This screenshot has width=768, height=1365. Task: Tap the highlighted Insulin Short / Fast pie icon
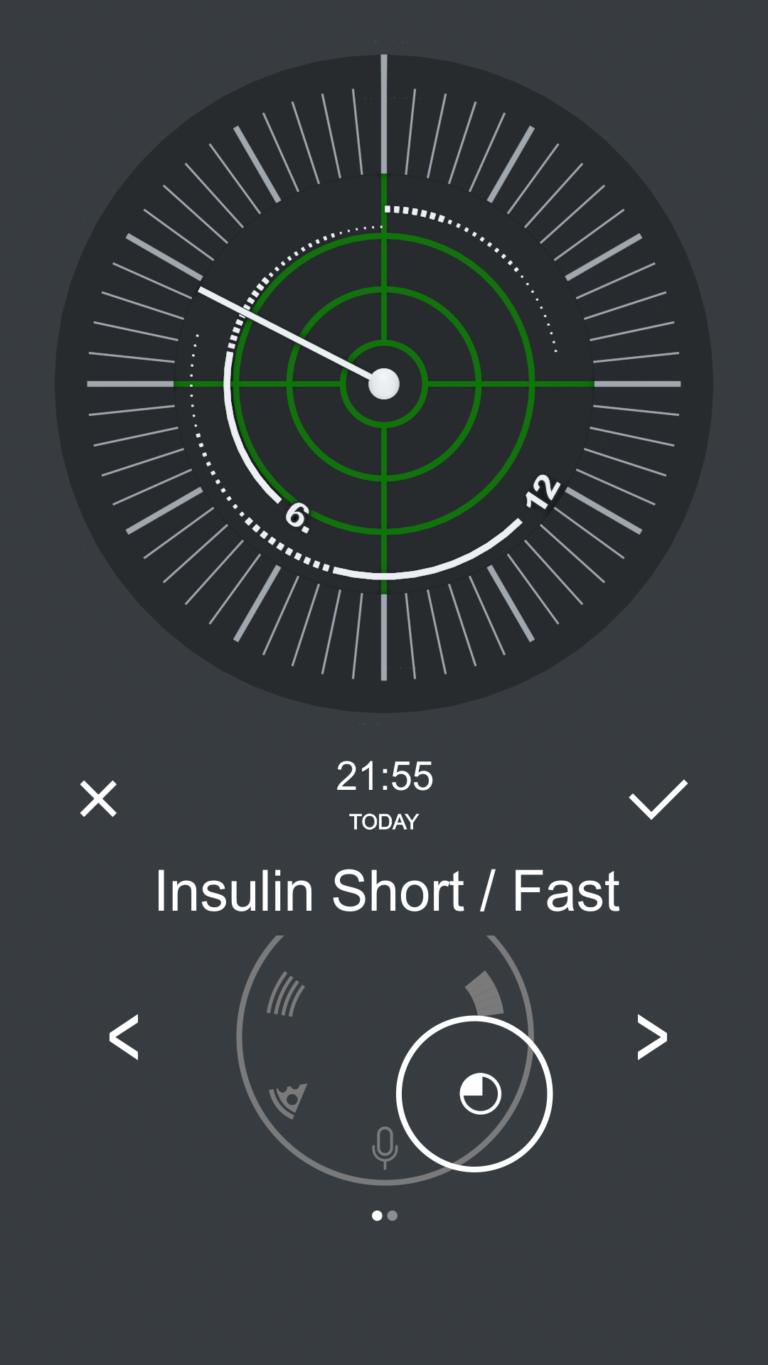[479, 1093]
